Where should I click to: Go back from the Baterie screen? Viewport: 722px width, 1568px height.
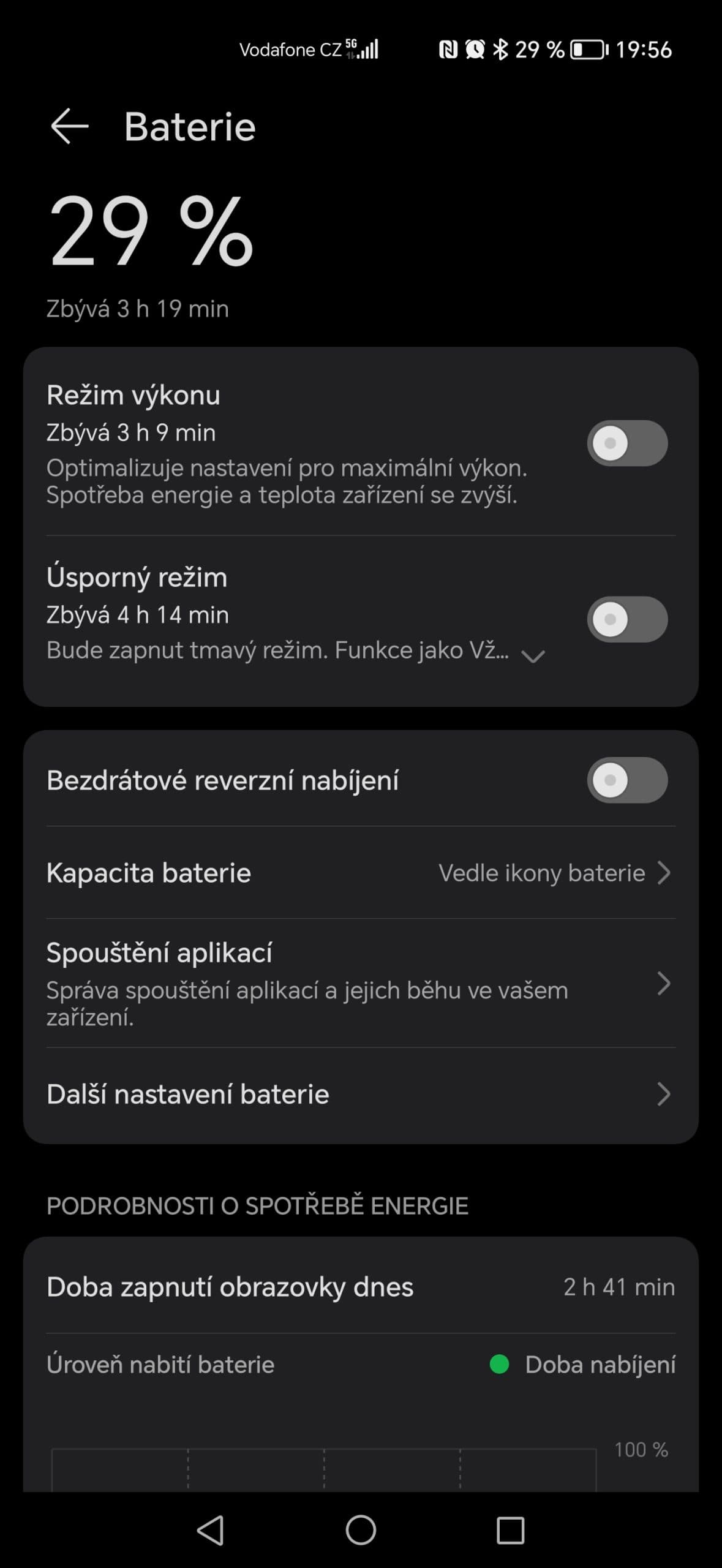(69, 126)
